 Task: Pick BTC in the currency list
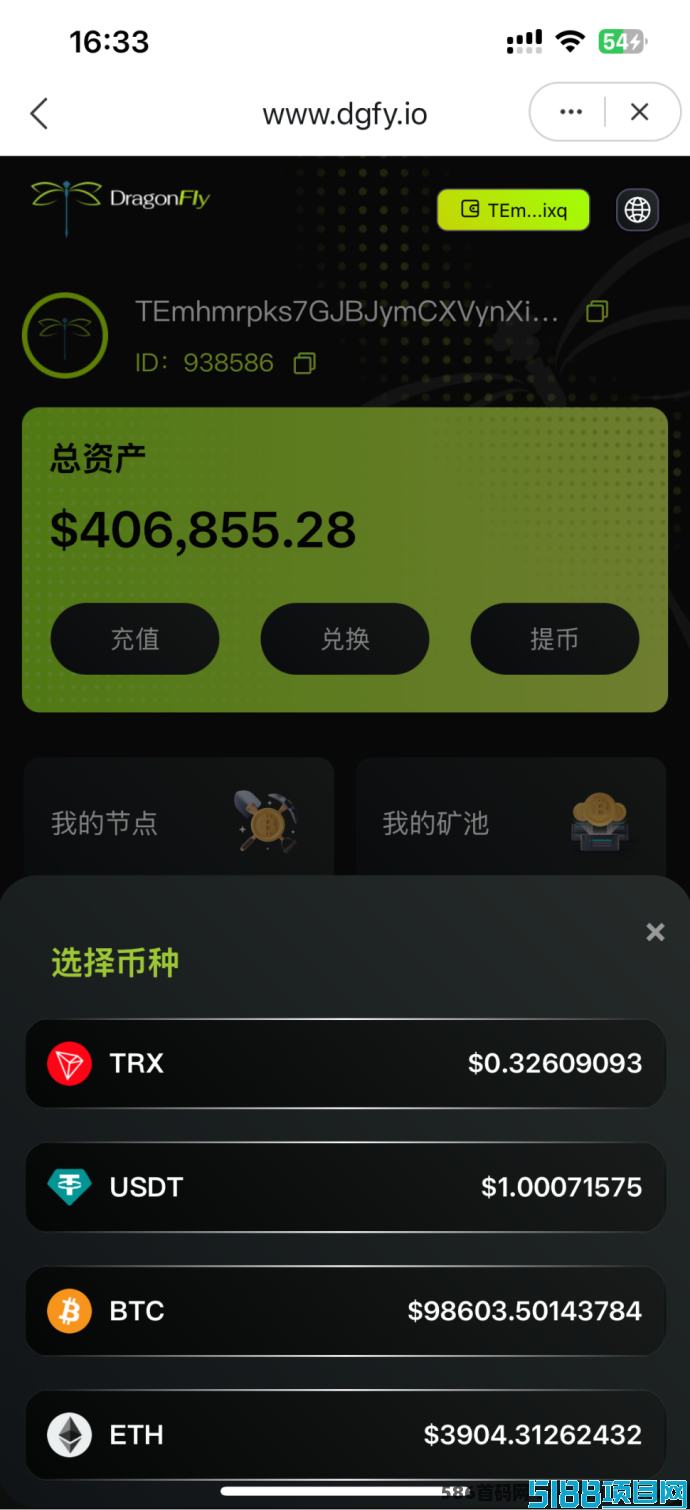click(x=345, y=1311)
